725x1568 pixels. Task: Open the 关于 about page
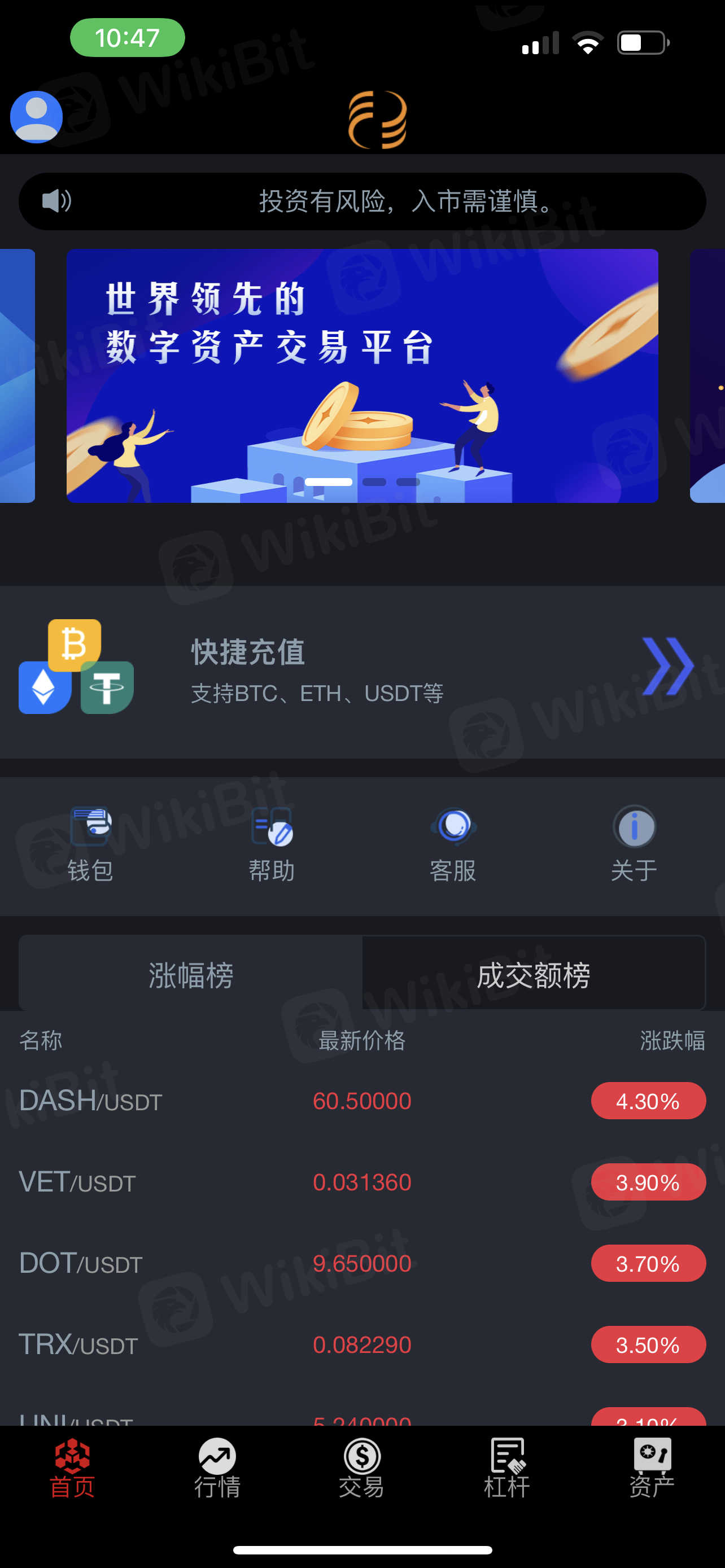pos(634,845)
